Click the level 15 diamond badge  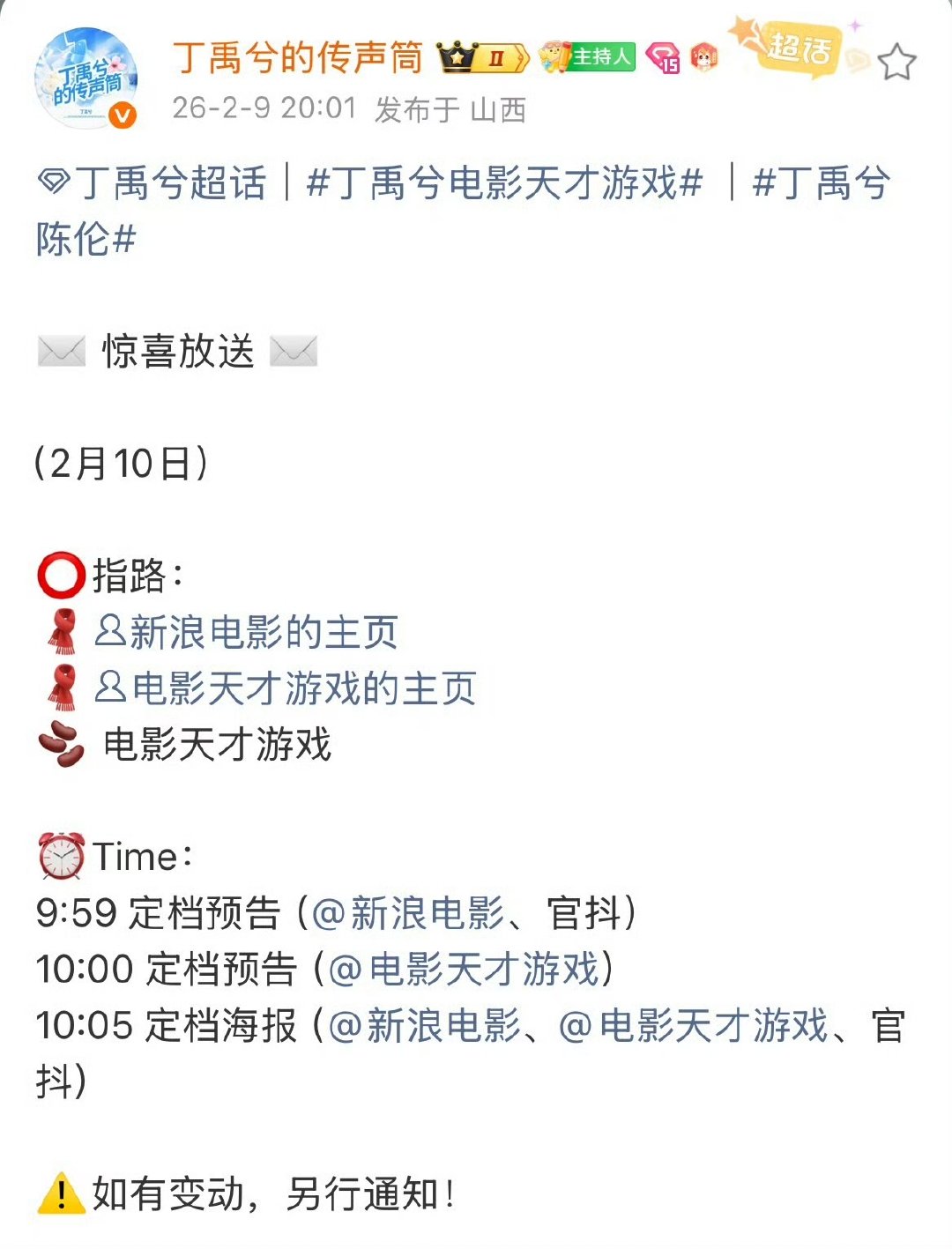coord(664,58)
